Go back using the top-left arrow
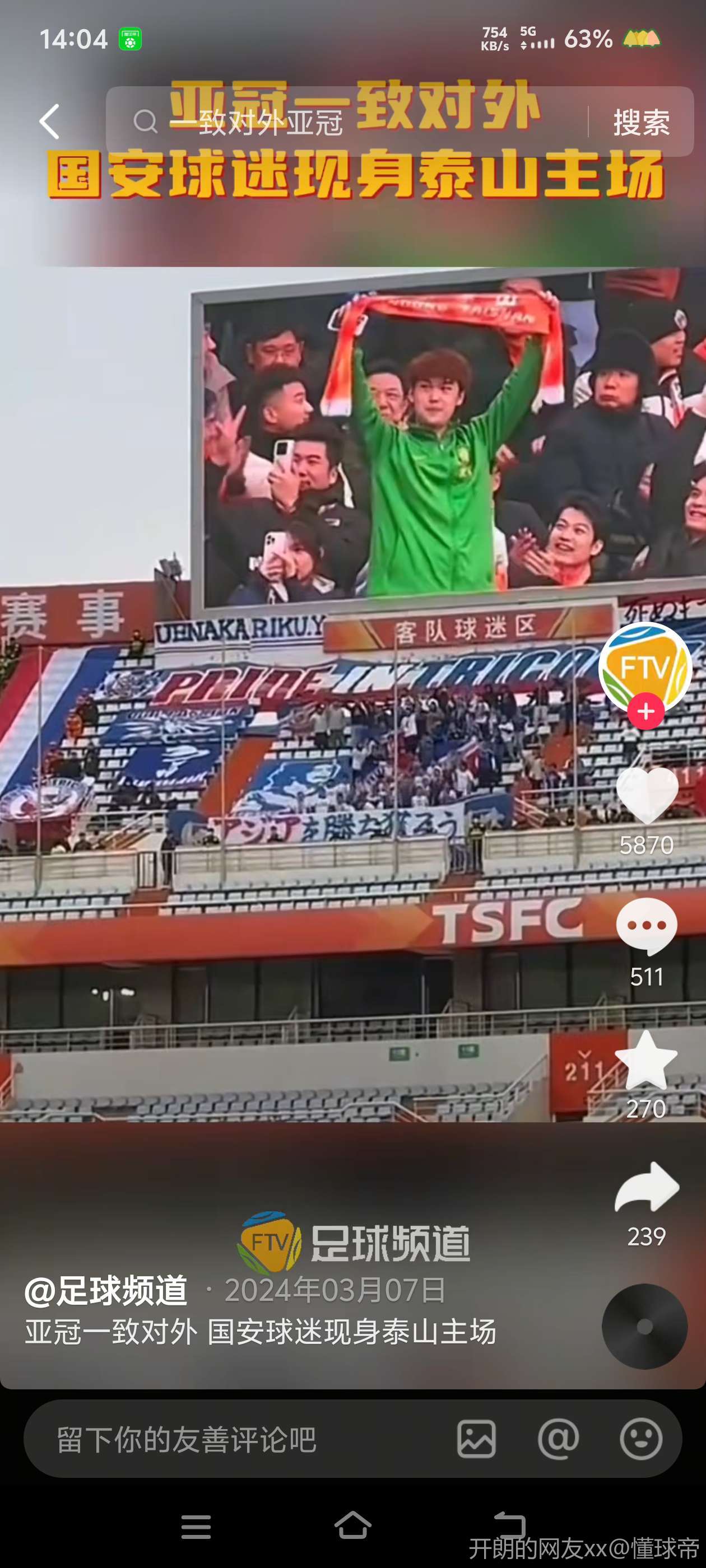The image size is (706, 1568). tap(50, 121)
